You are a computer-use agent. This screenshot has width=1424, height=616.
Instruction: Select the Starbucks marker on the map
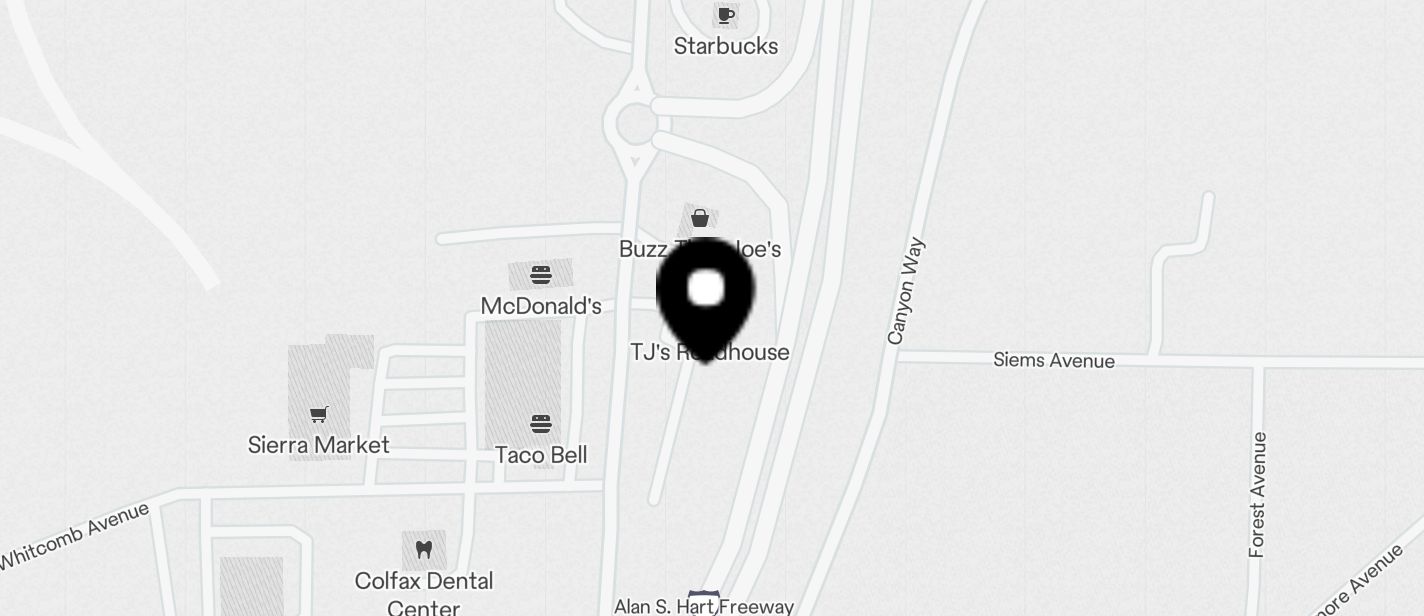725,16
